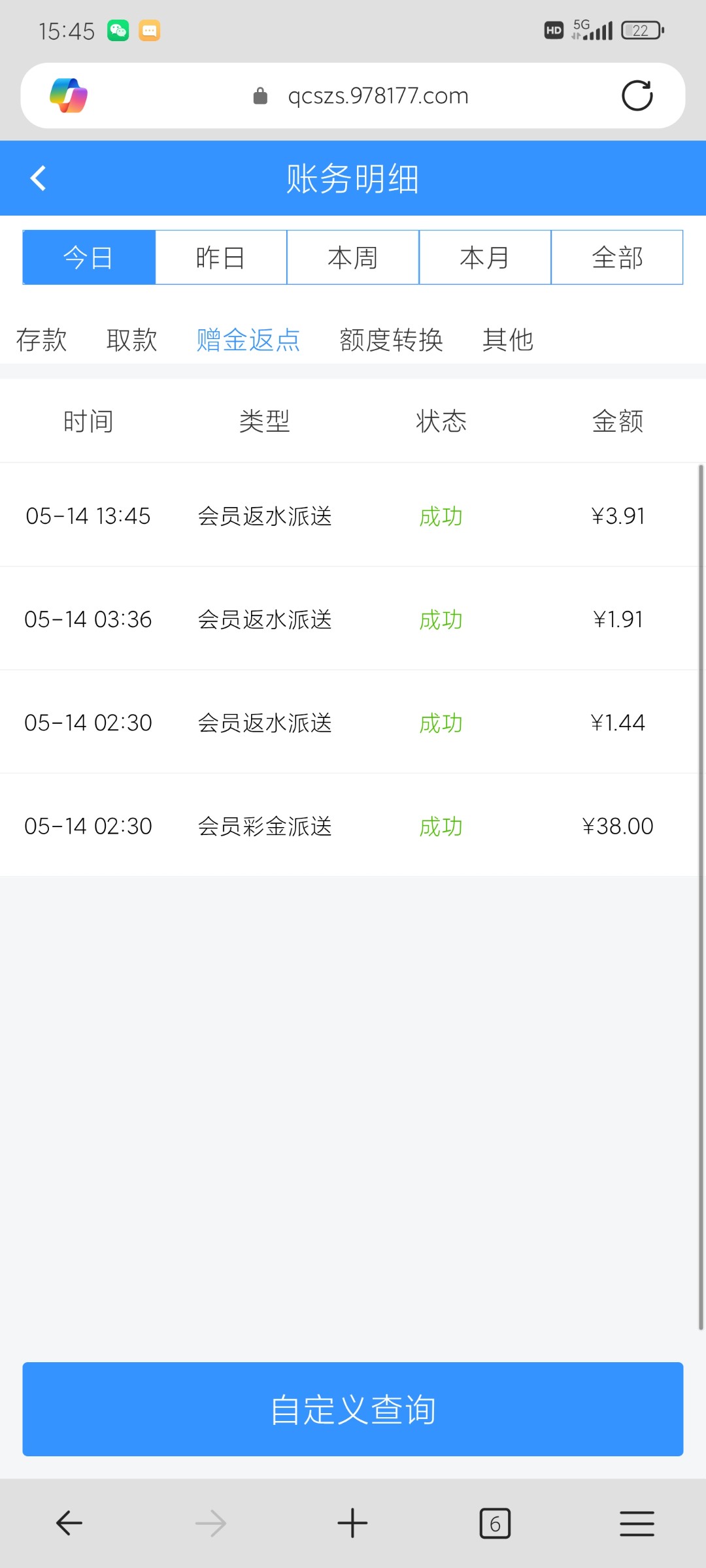Select the 赠金返点 category

click(x=248, y=340)
